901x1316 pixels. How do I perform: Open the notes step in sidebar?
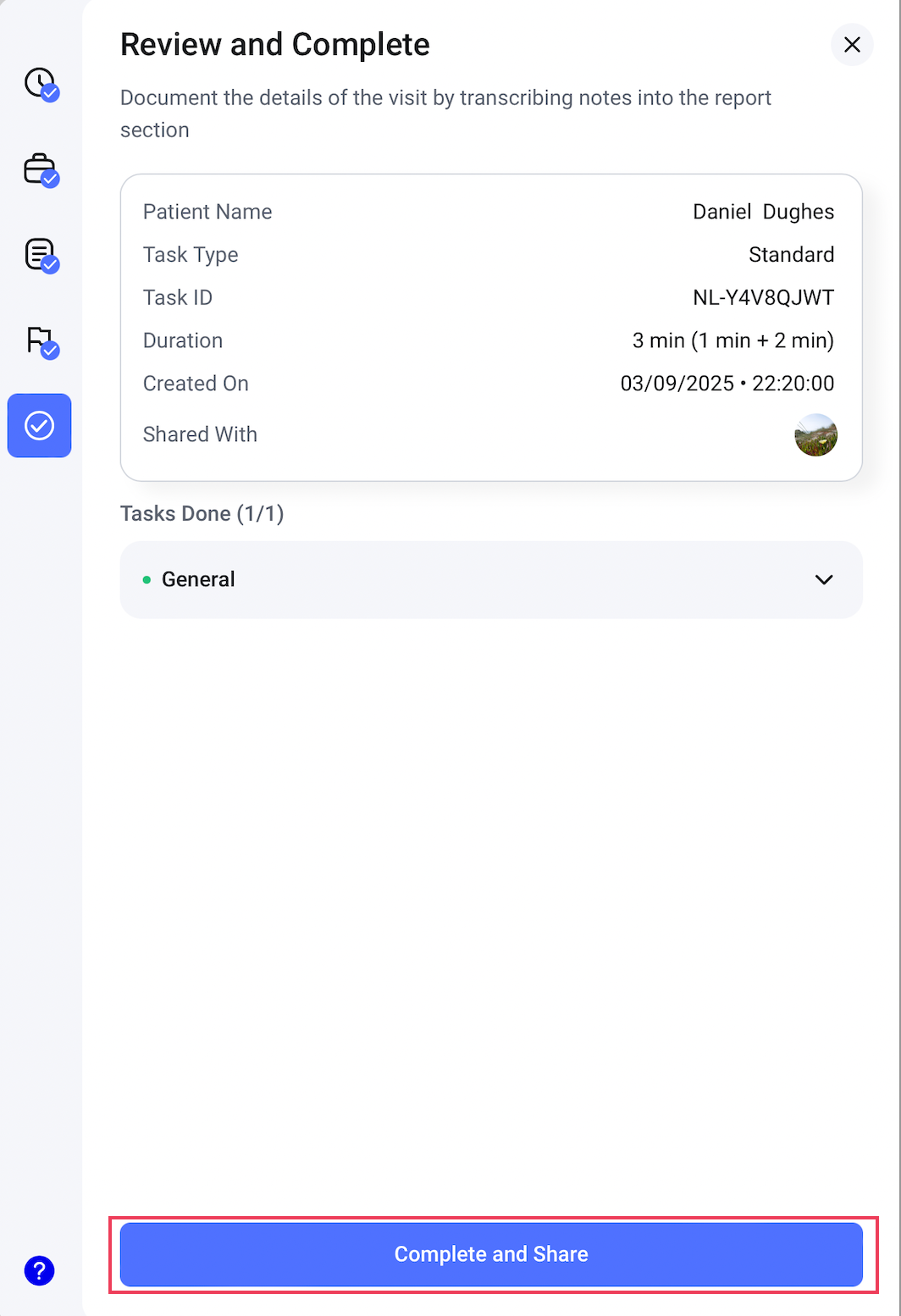click(x=40, y=255)
